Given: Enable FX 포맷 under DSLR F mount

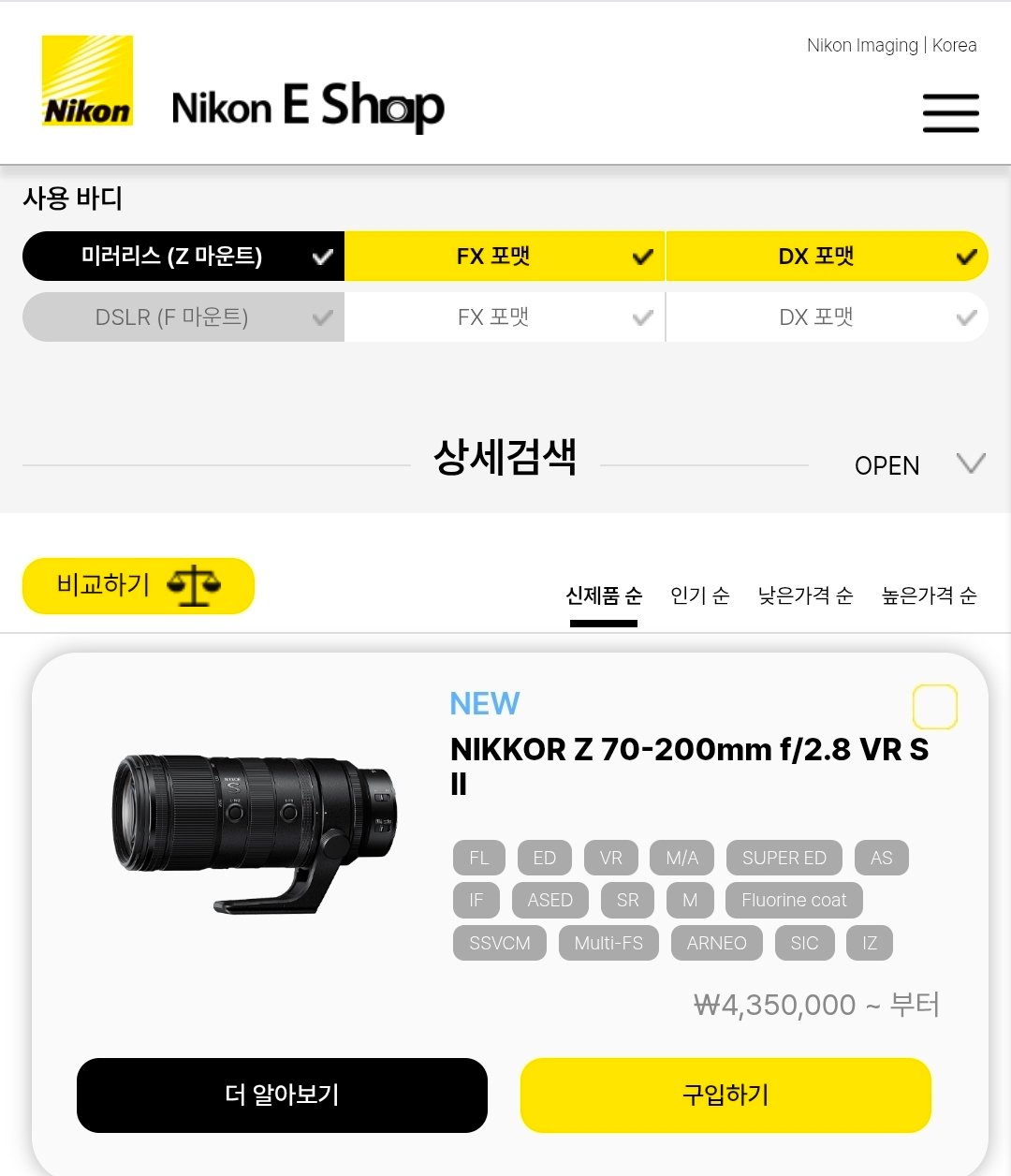Looking at the screenshot, I should click(x=505, y=317).
